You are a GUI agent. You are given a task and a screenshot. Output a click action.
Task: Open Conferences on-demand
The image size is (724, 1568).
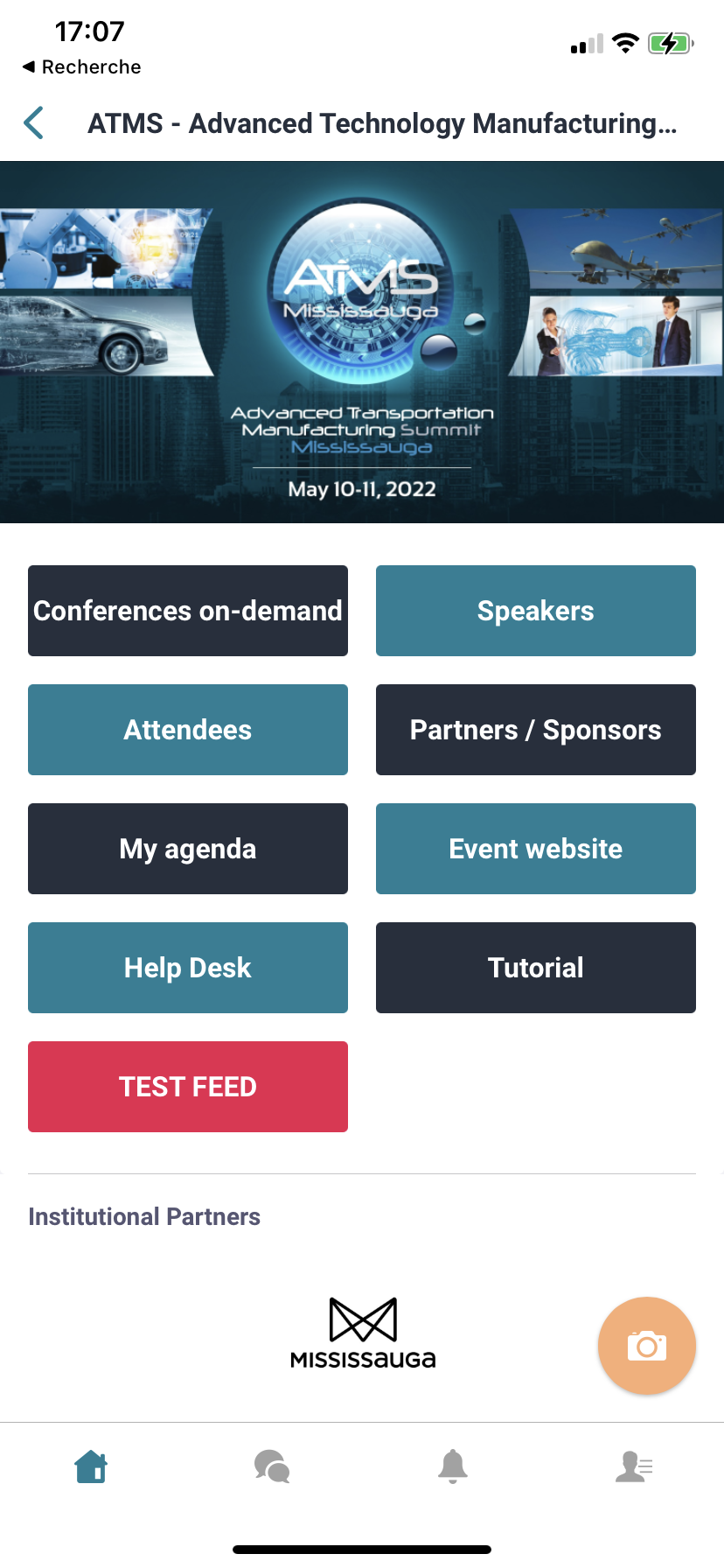187,610
